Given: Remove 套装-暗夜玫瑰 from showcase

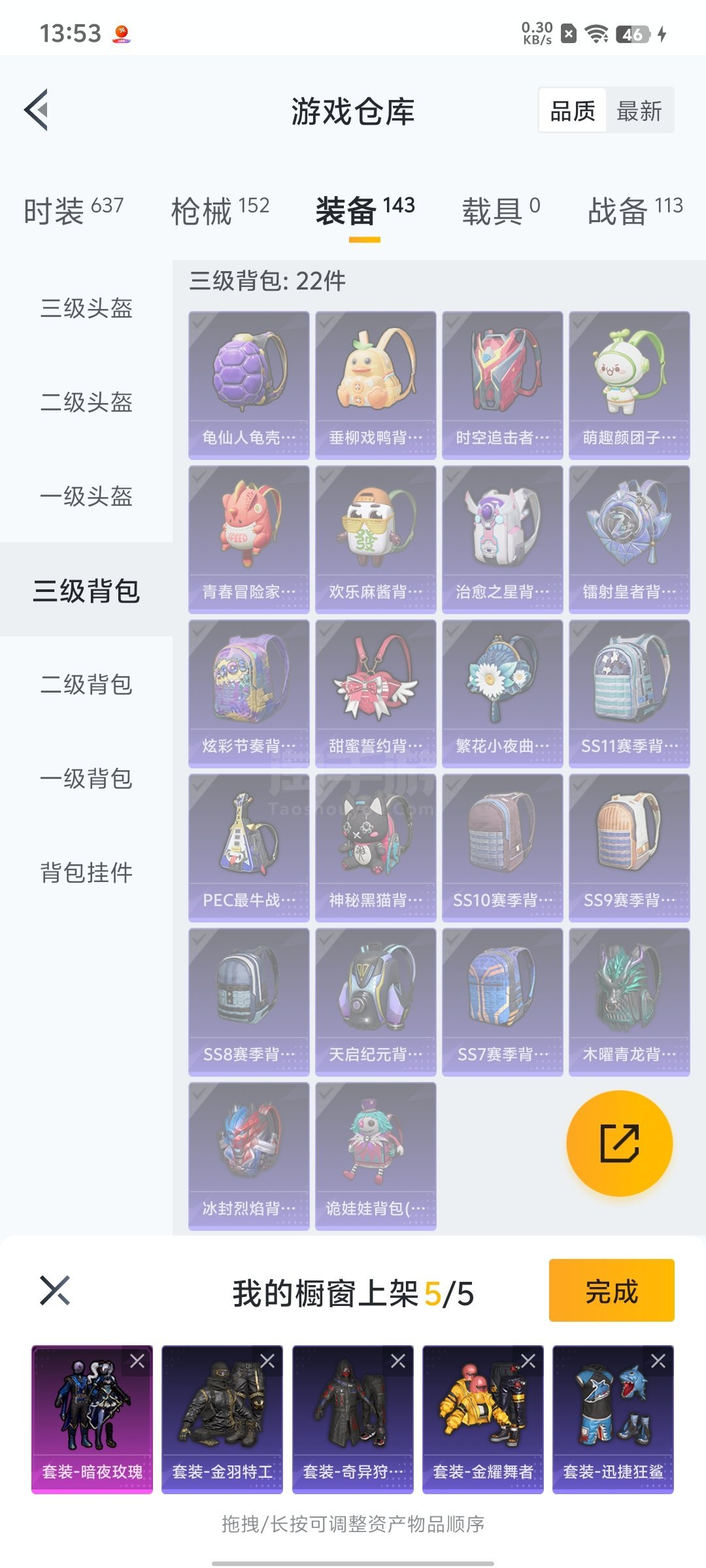Looking at the screenshot, I should point(137,1361).
